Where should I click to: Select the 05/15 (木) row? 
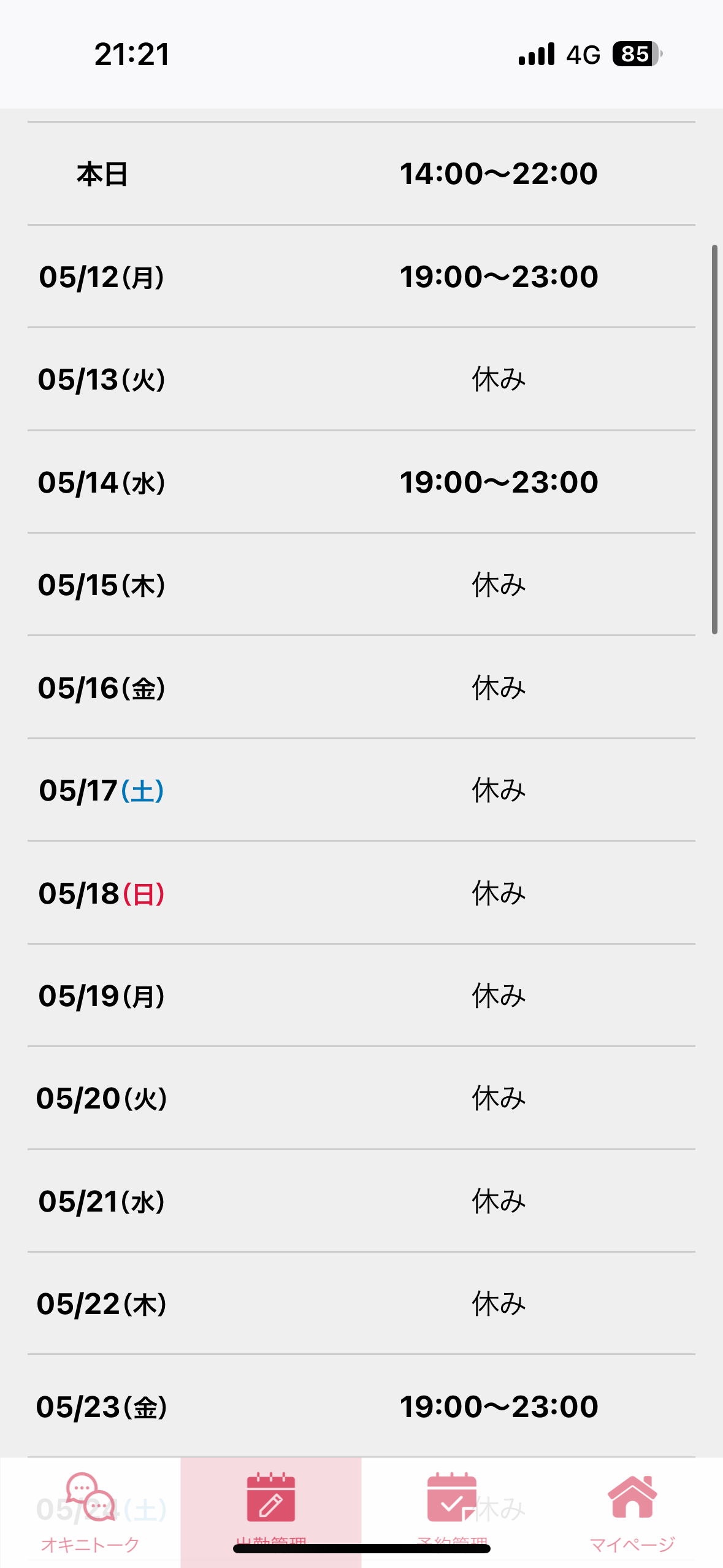(x=361, y=585)
